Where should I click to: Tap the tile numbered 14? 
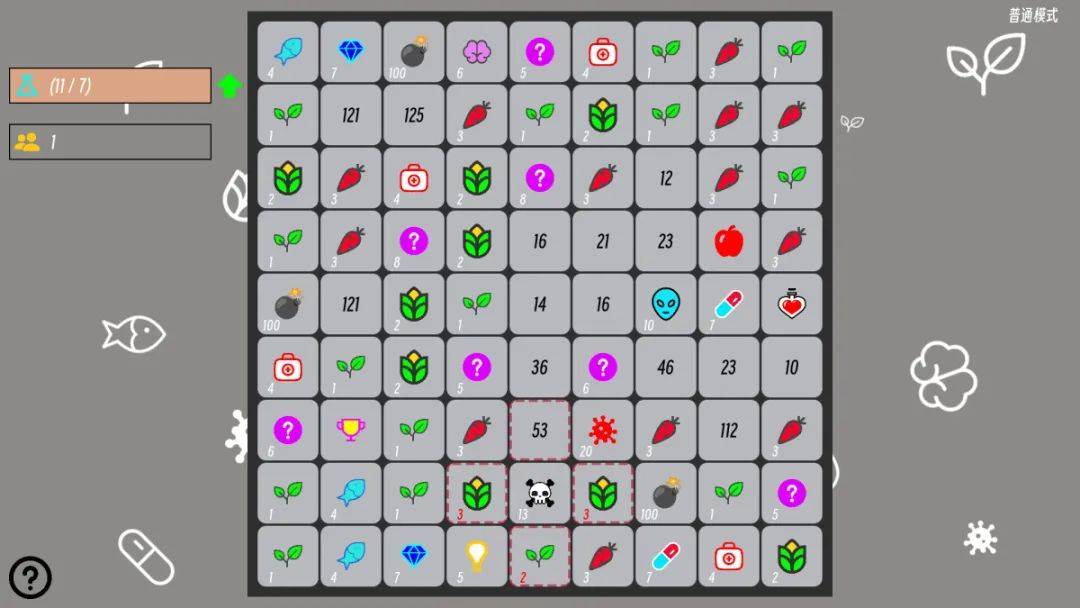(x=540, y=304)
